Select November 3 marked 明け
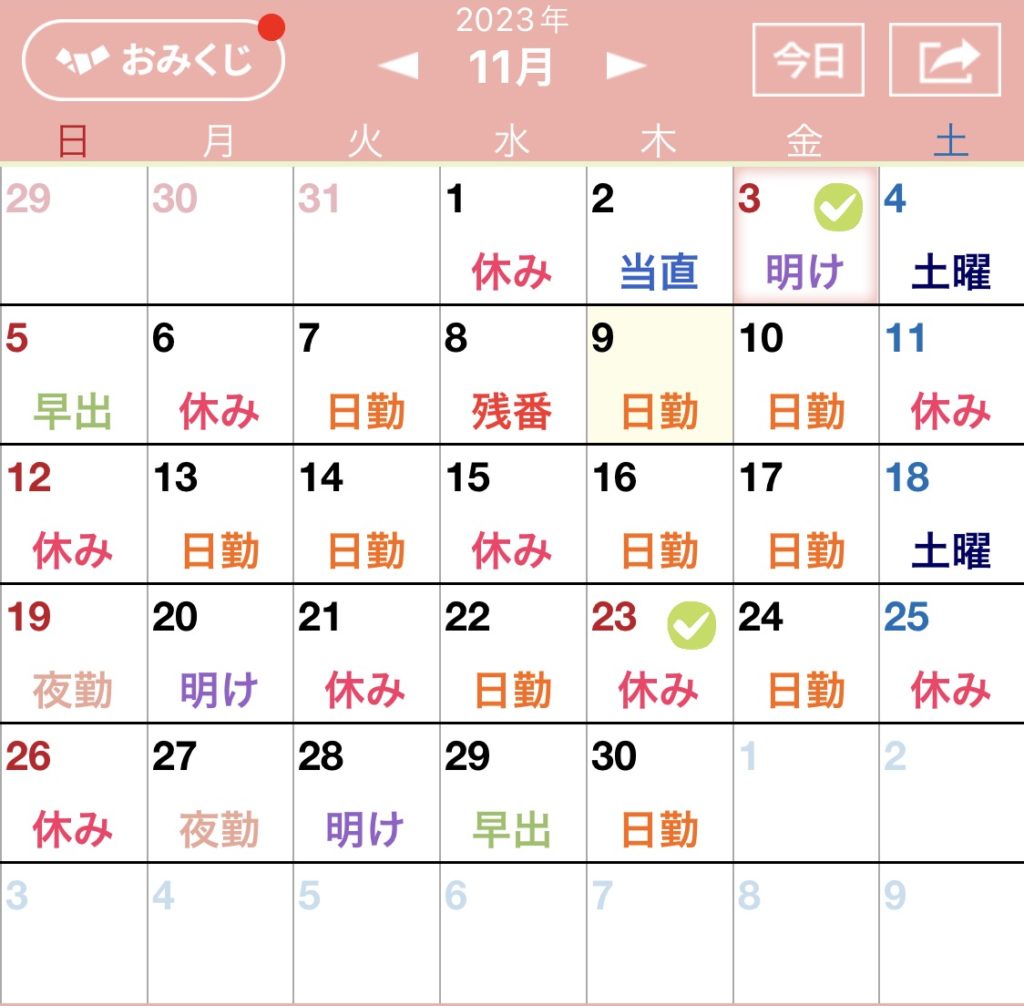 (805, 236)
